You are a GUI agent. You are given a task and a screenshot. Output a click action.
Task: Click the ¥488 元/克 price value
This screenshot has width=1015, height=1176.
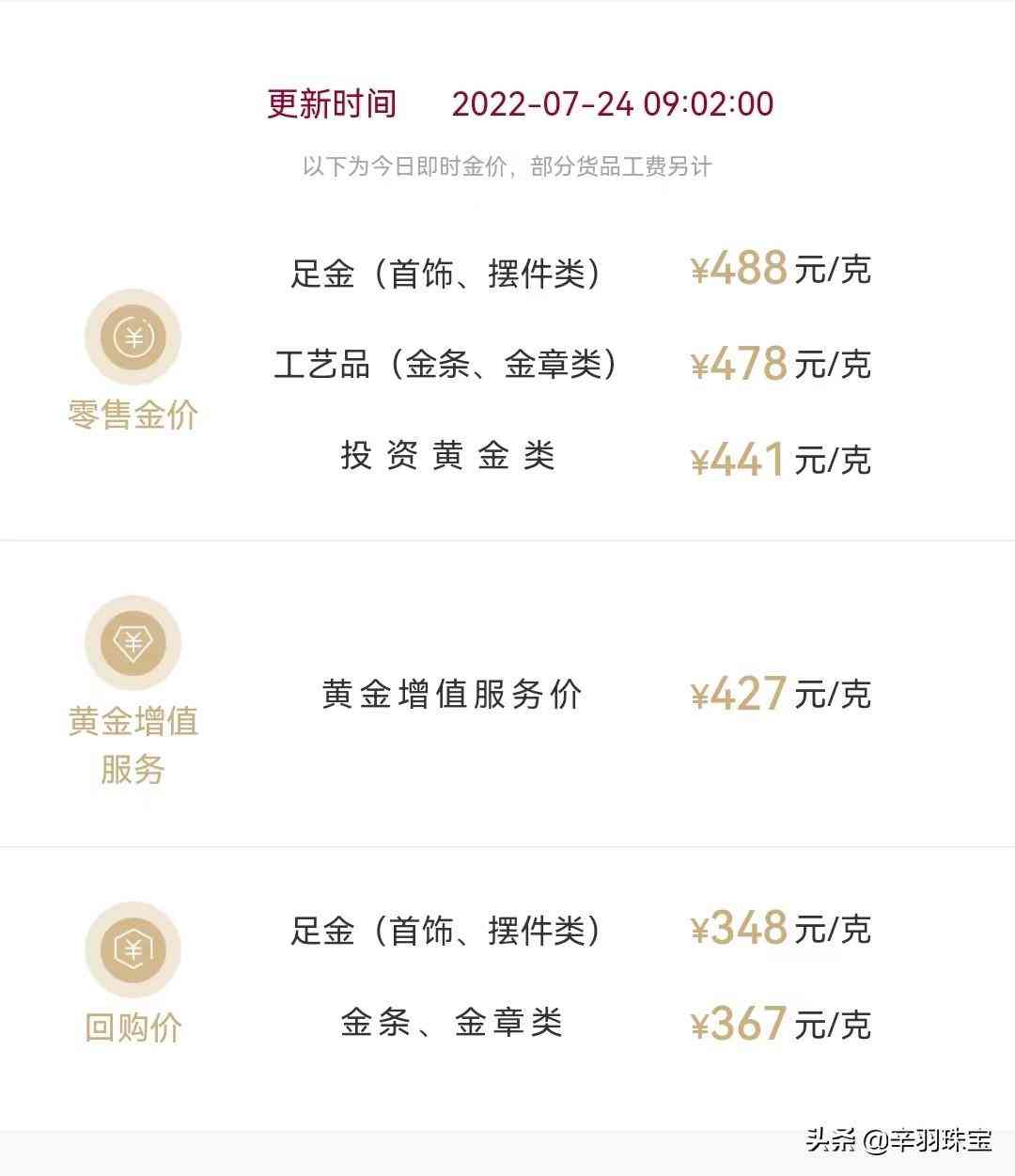tap(780, 271)
